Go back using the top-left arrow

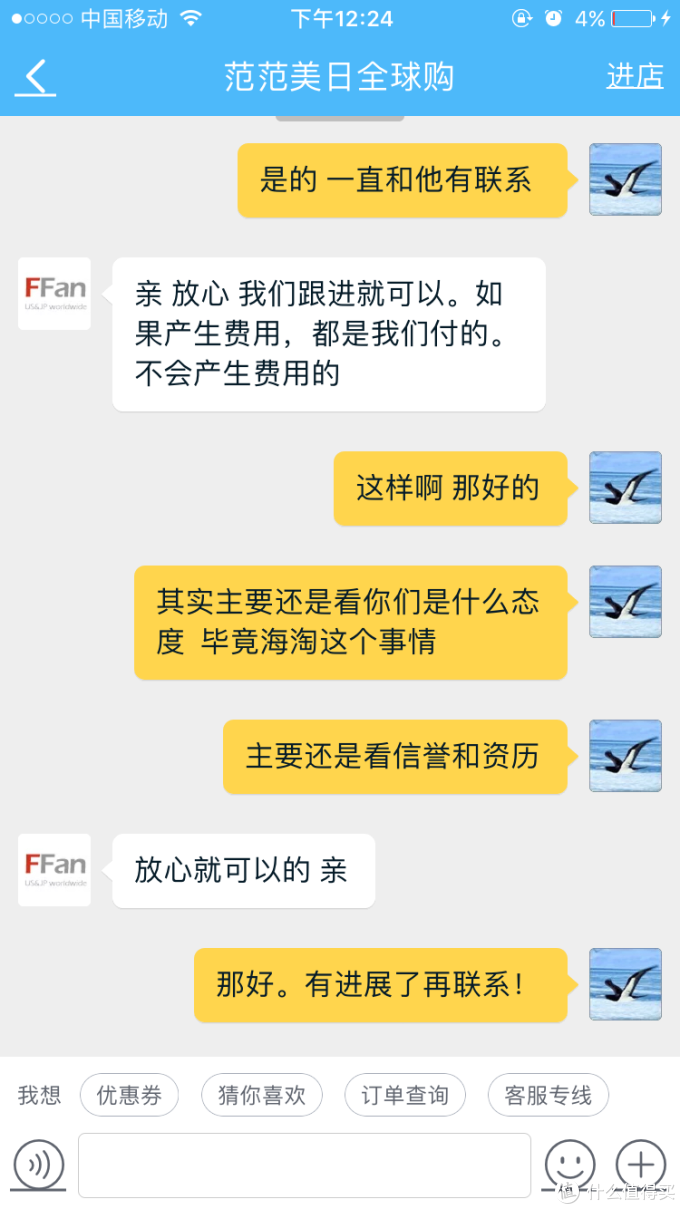(36, 77)
